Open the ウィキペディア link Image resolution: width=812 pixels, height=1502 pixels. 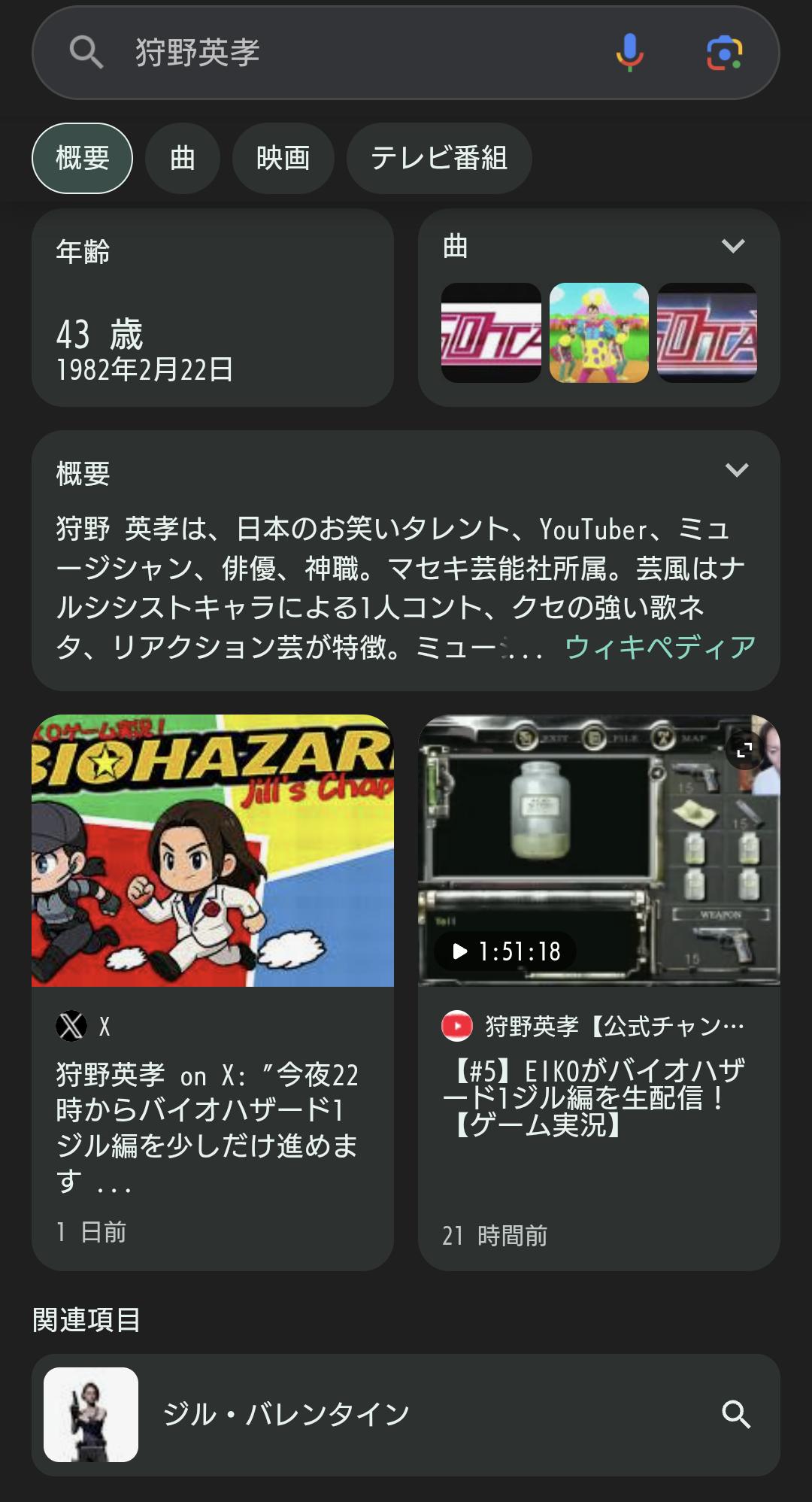(x=660, y=647)
